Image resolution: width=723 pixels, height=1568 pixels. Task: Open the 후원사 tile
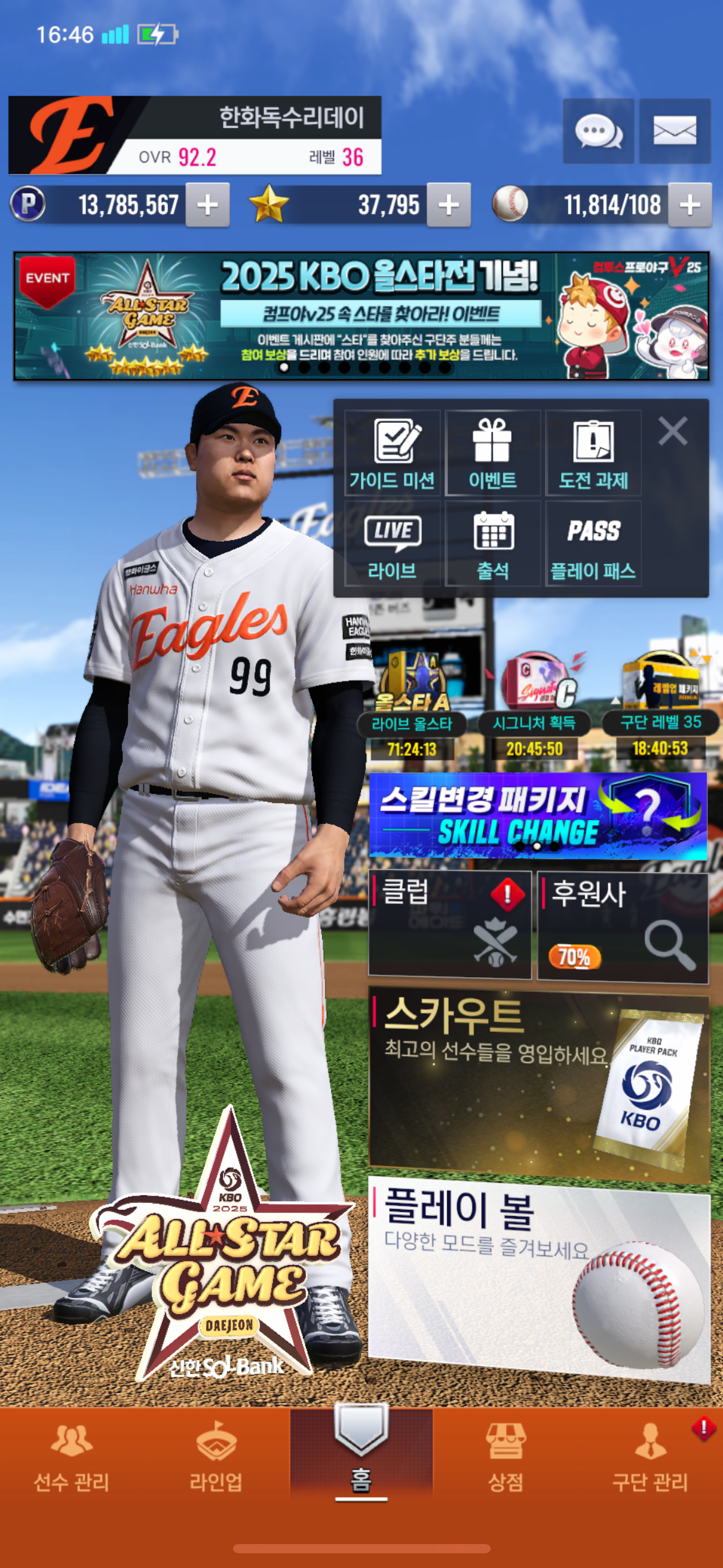pyautogui.click(x=623, y=927)
